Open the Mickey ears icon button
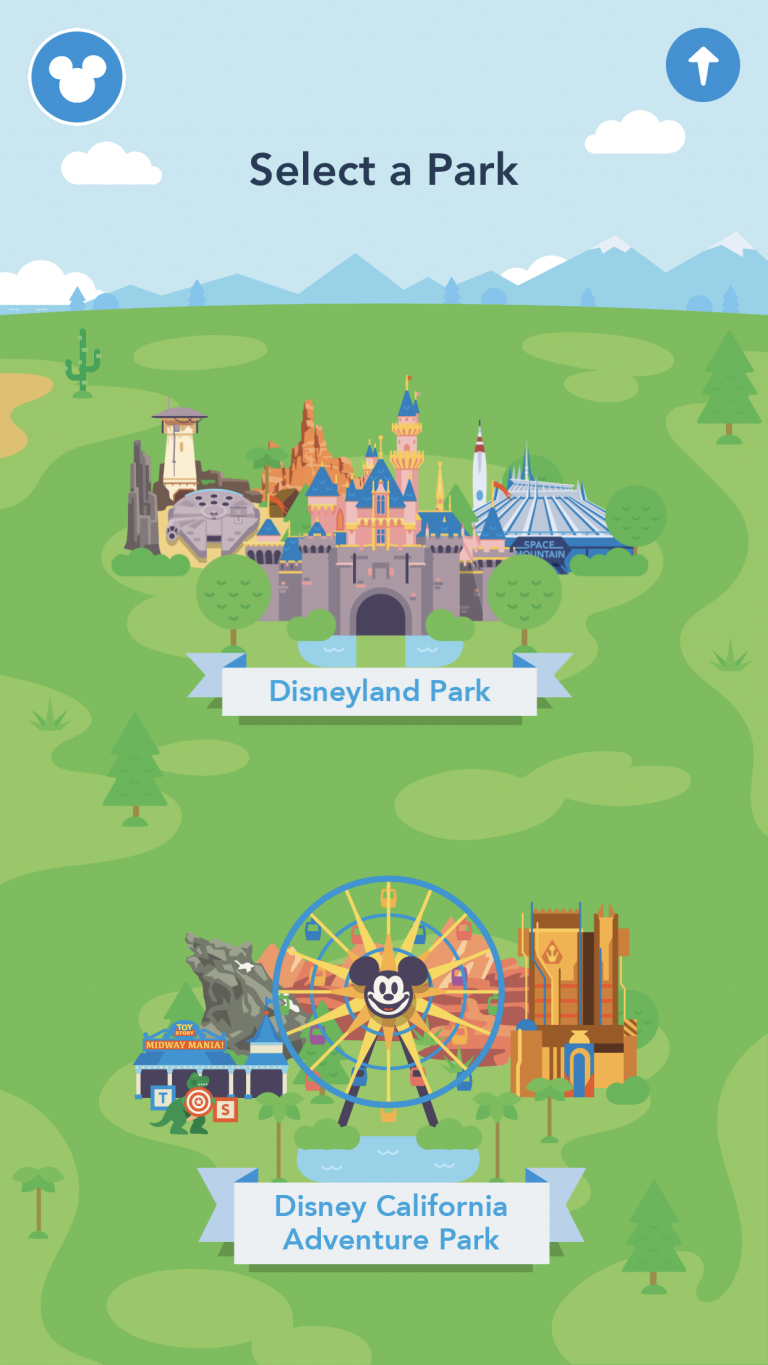This screenshot has width=768, height=1365. coord(77,77)
